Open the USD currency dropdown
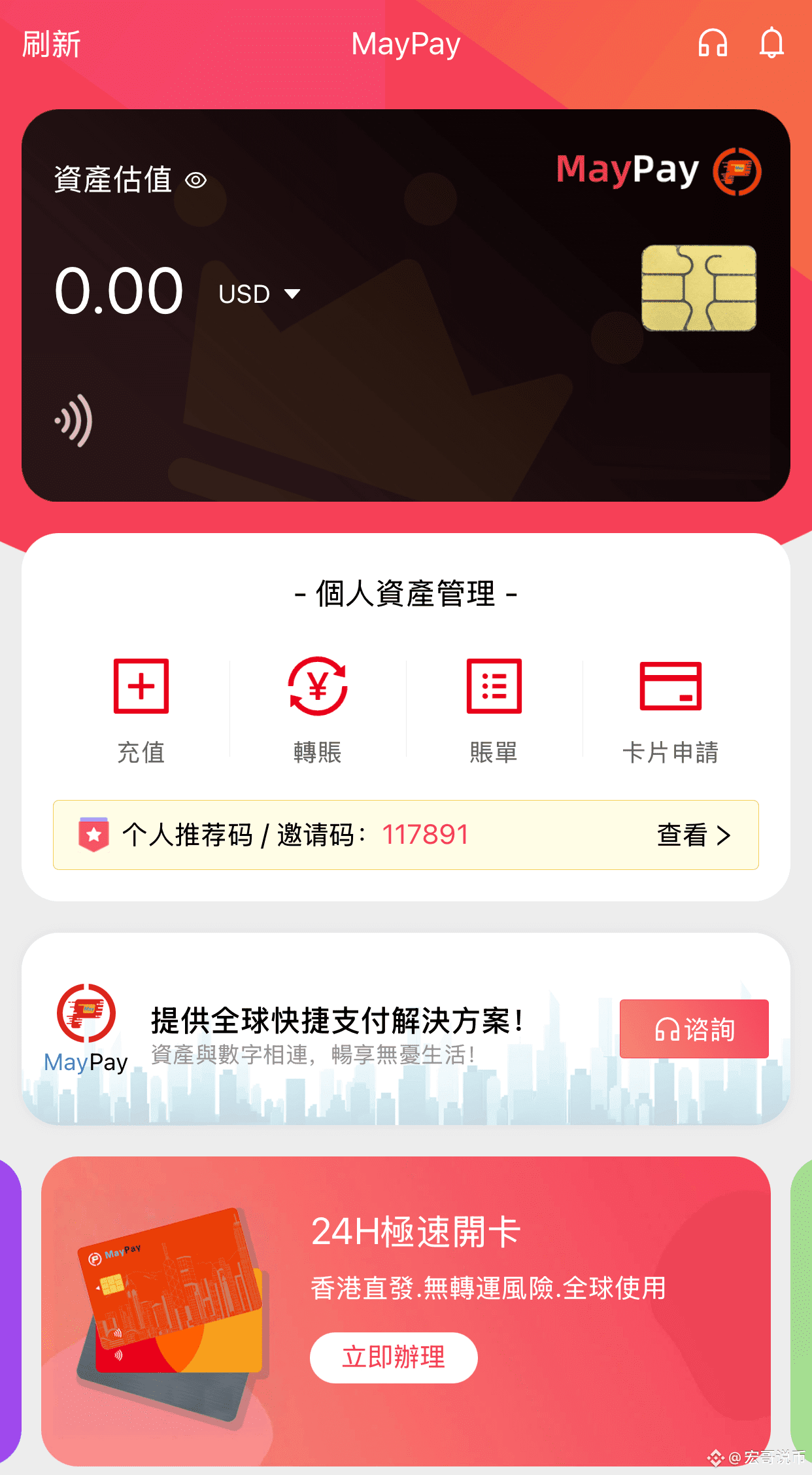This screenshot has height=1475, width=812. [259, 294]
